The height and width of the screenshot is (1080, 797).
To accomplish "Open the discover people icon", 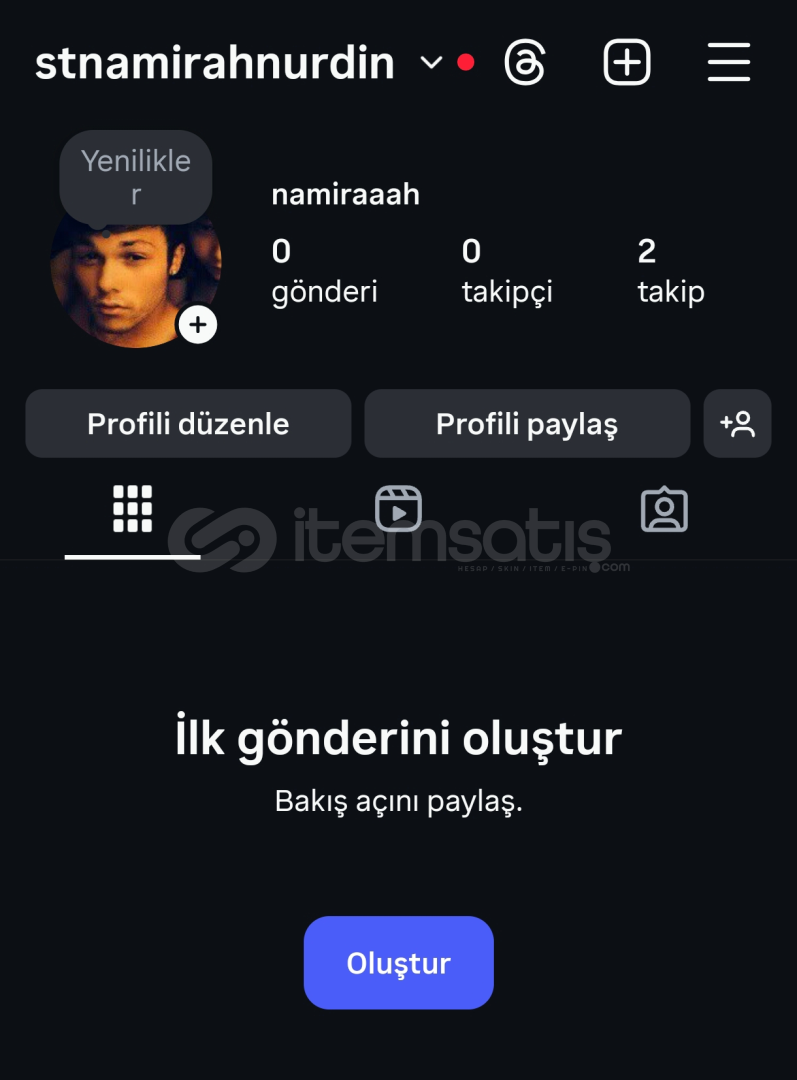I will coord(738,424).
